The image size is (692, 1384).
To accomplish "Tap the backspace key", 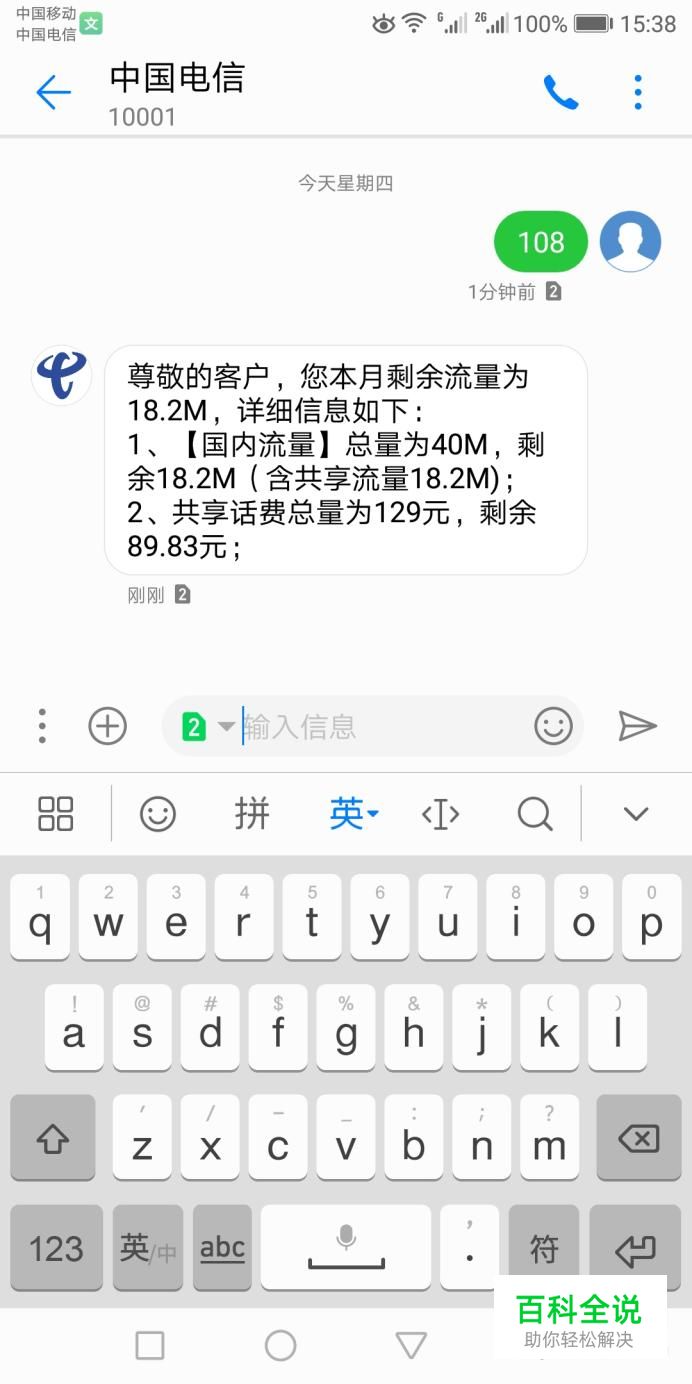I will tap(638, 1138).
